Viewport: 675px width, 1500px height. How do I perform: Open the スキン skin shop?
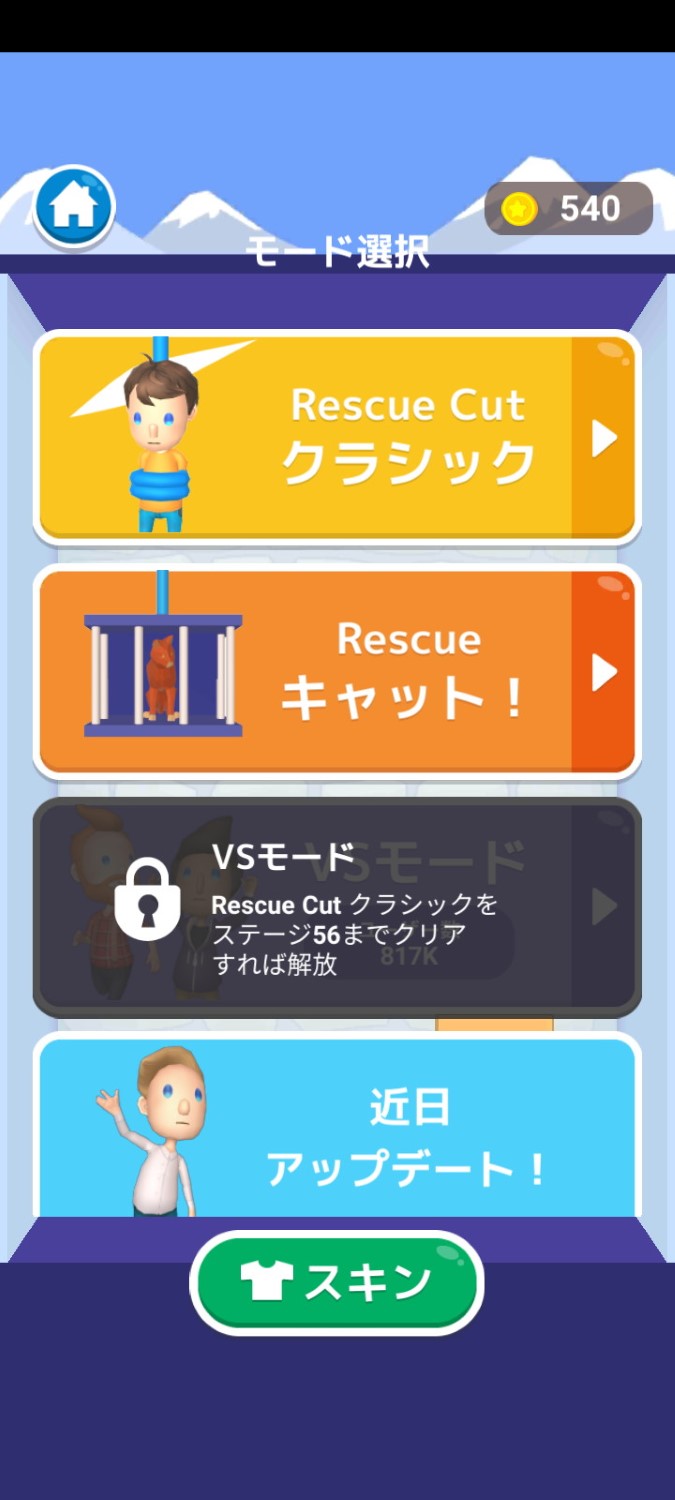pos(337,1282)
